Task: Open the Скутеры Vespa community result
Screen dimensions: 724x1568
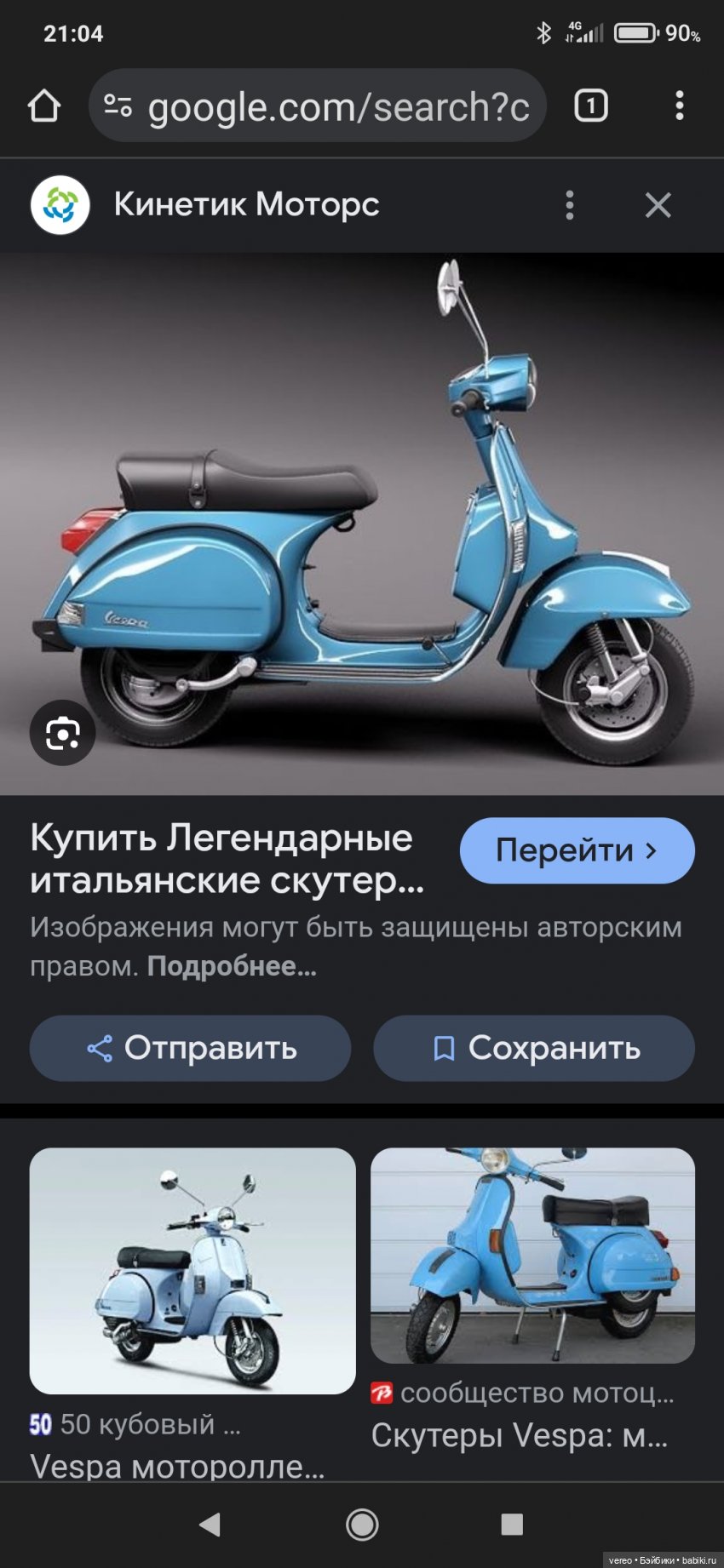Action: (x=532, y=1256)
